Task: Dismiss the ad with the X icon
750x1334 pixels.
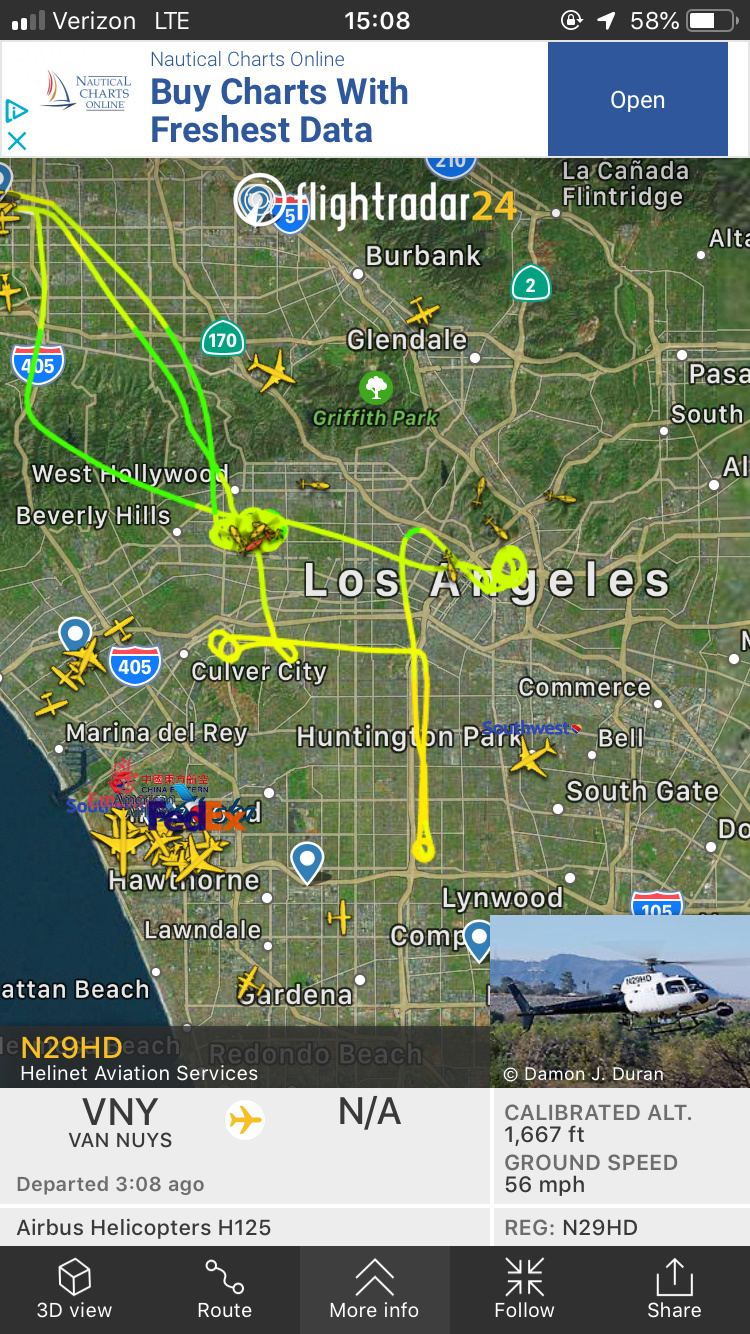Action: click(x=17, y=141)
